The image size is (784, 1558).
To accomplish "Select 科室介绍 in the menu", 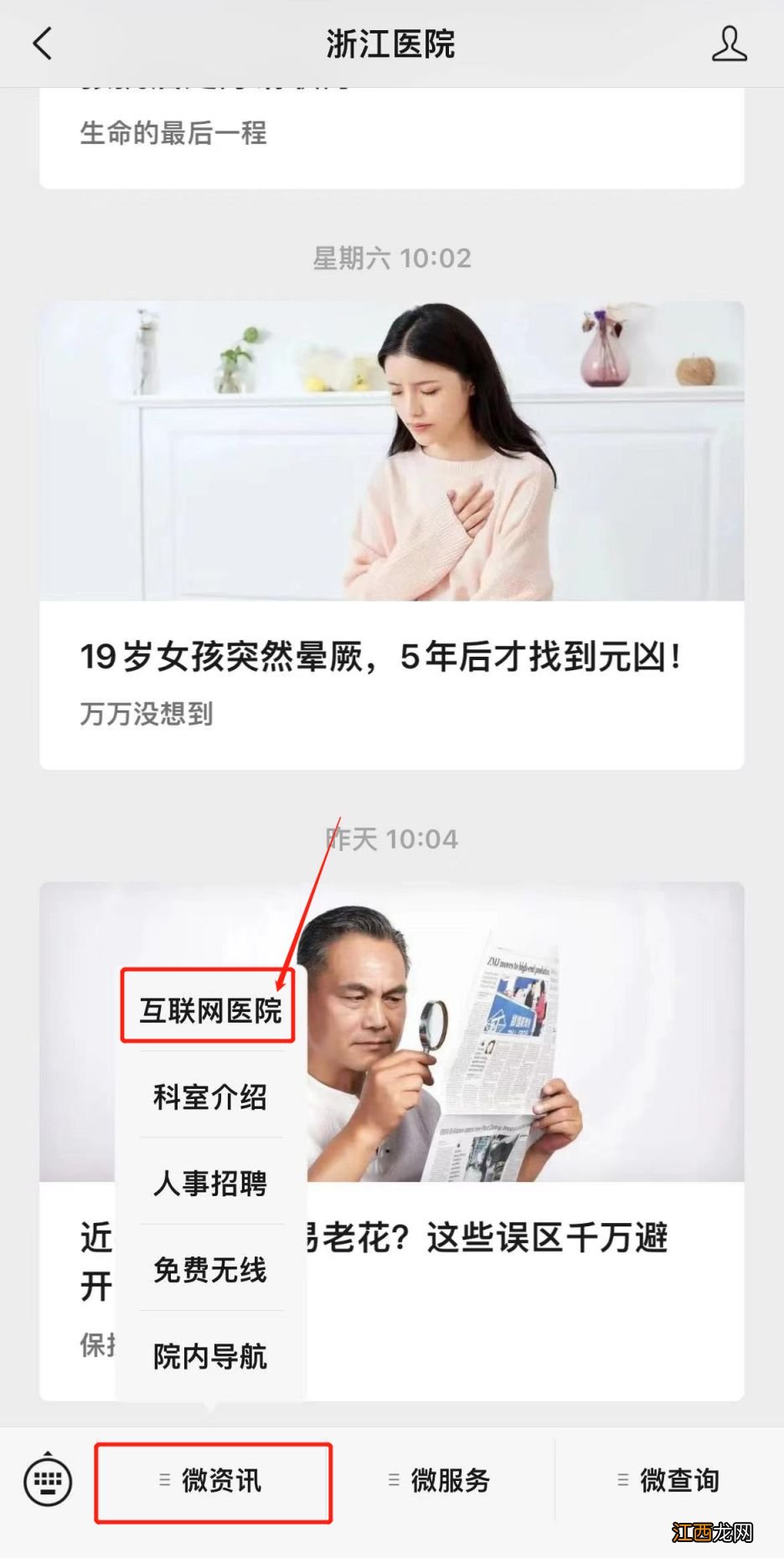I will point(209,1097).
